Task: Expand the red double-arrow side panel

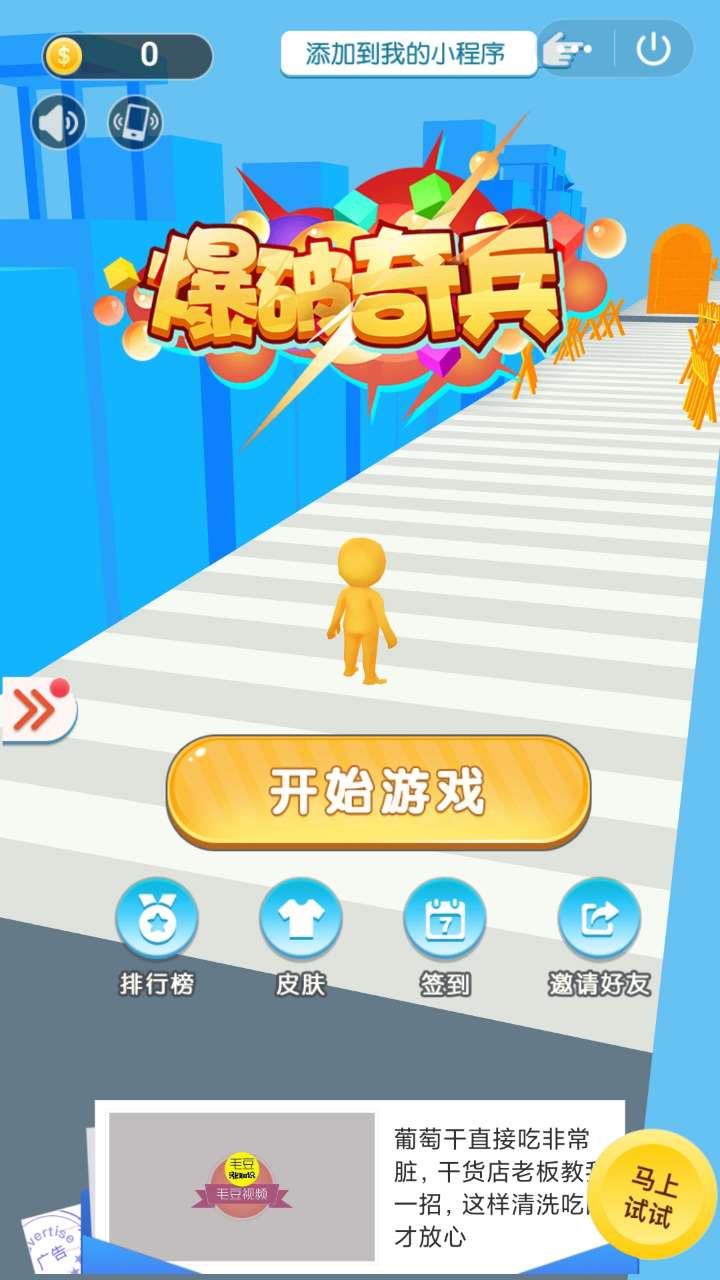Action: [38, 710]
